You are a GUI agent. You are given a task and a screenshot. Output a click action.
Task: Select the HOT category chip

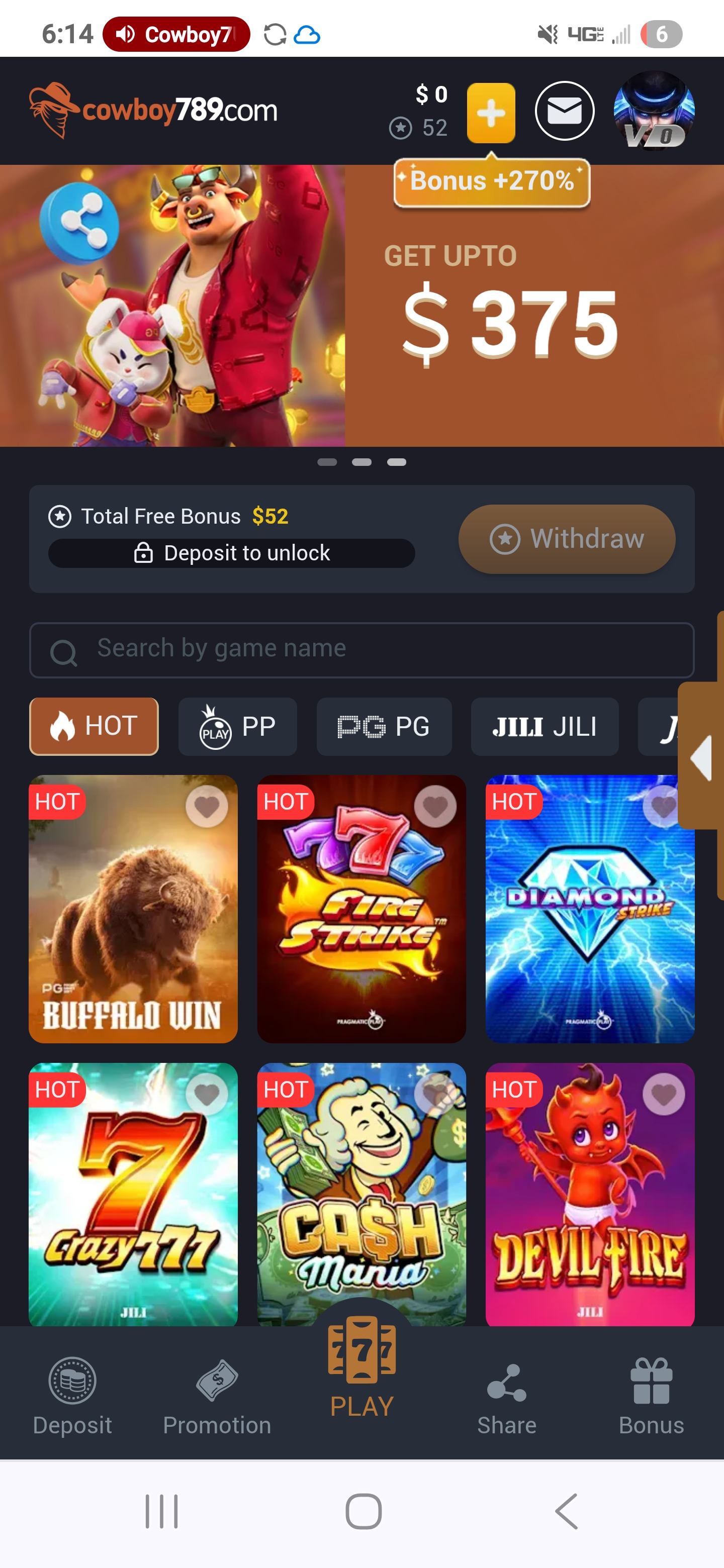[94, 726]
